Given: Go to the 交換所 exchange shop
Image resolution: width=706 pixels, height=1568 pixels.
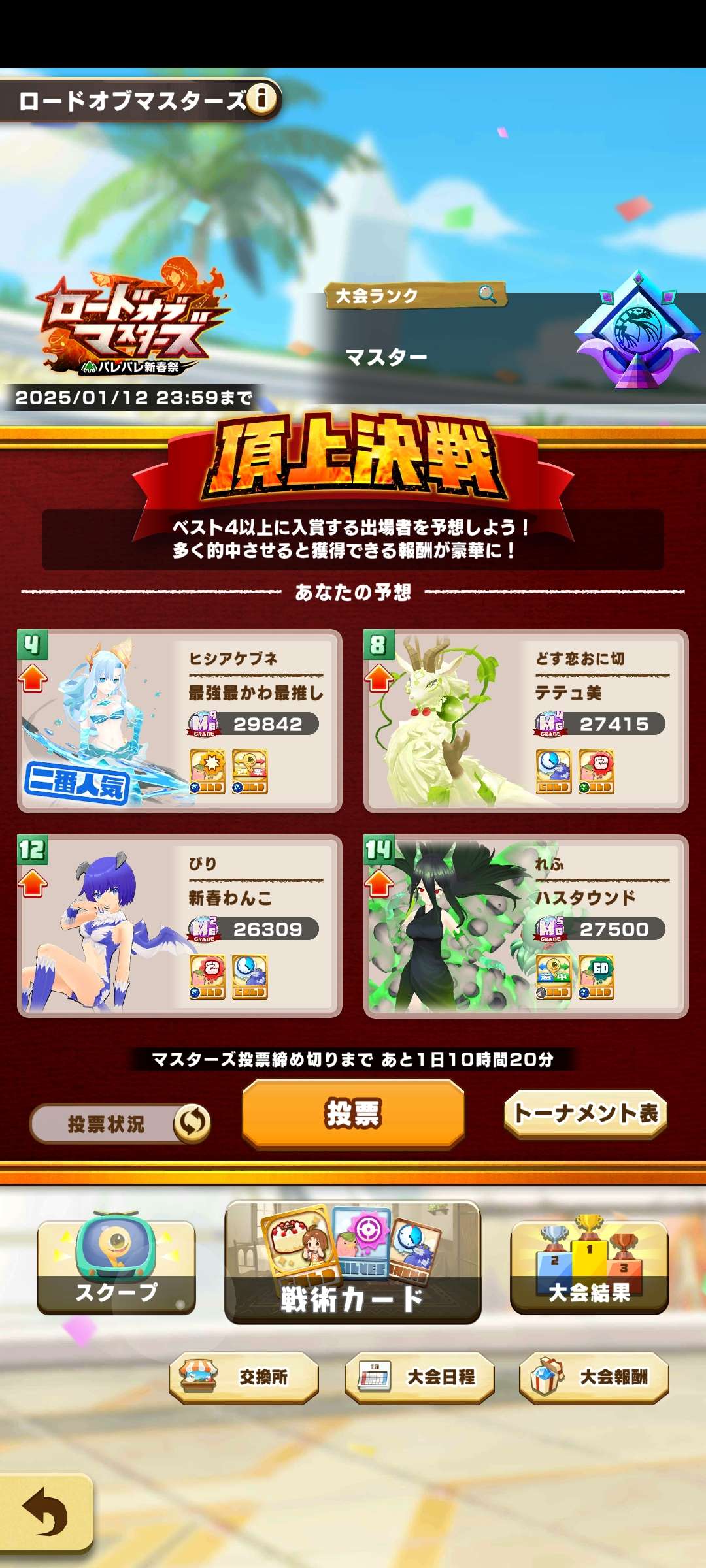Looking at the screenshot, I should coord(244,1377).
